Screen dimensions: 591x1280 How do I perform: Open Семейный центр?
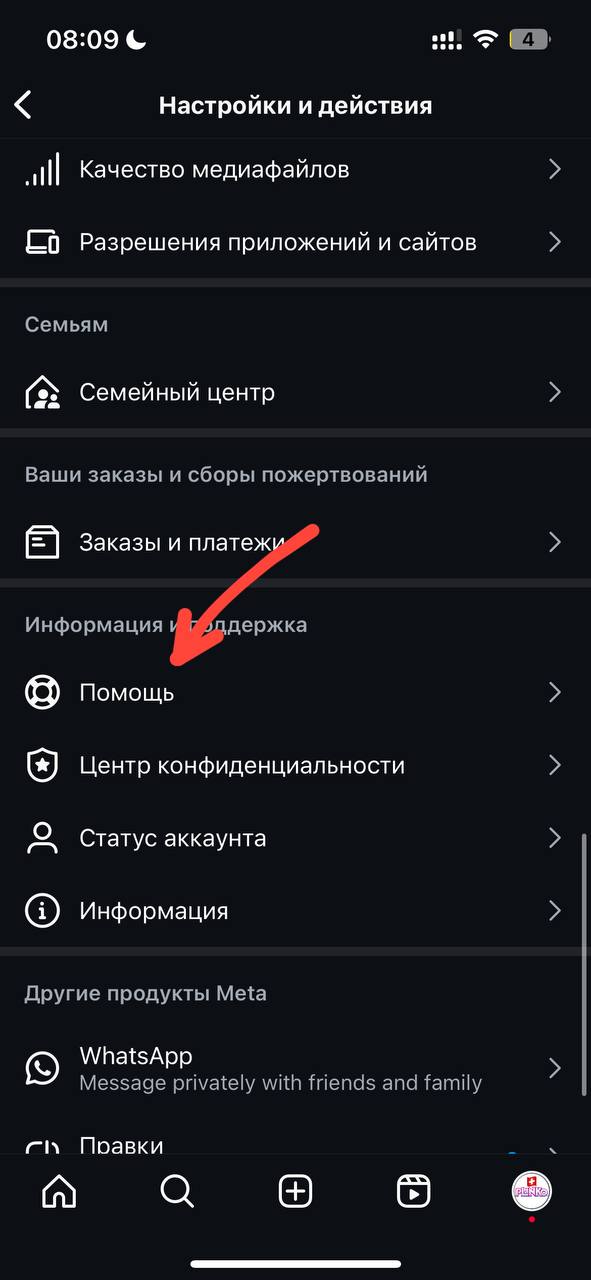[295, 392]
